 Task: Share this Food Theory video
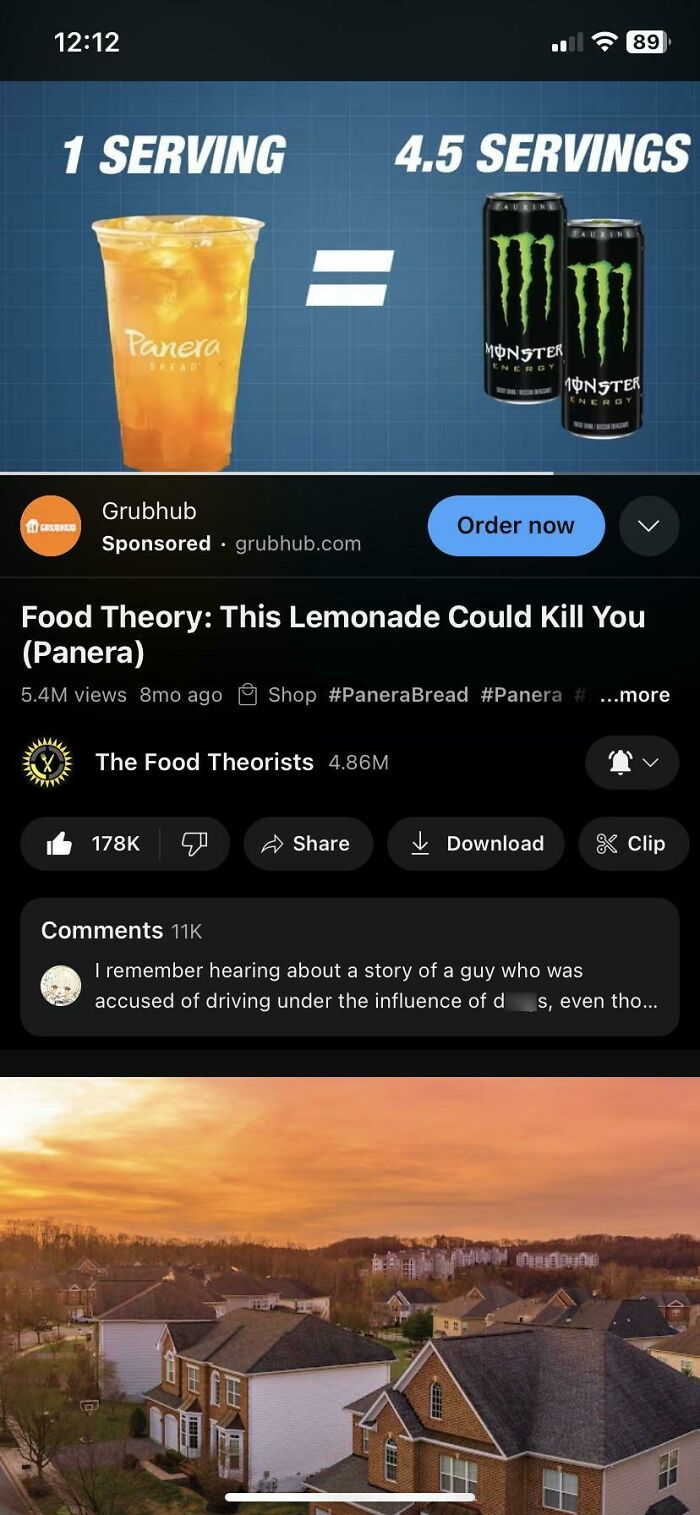tap(307, 844)
